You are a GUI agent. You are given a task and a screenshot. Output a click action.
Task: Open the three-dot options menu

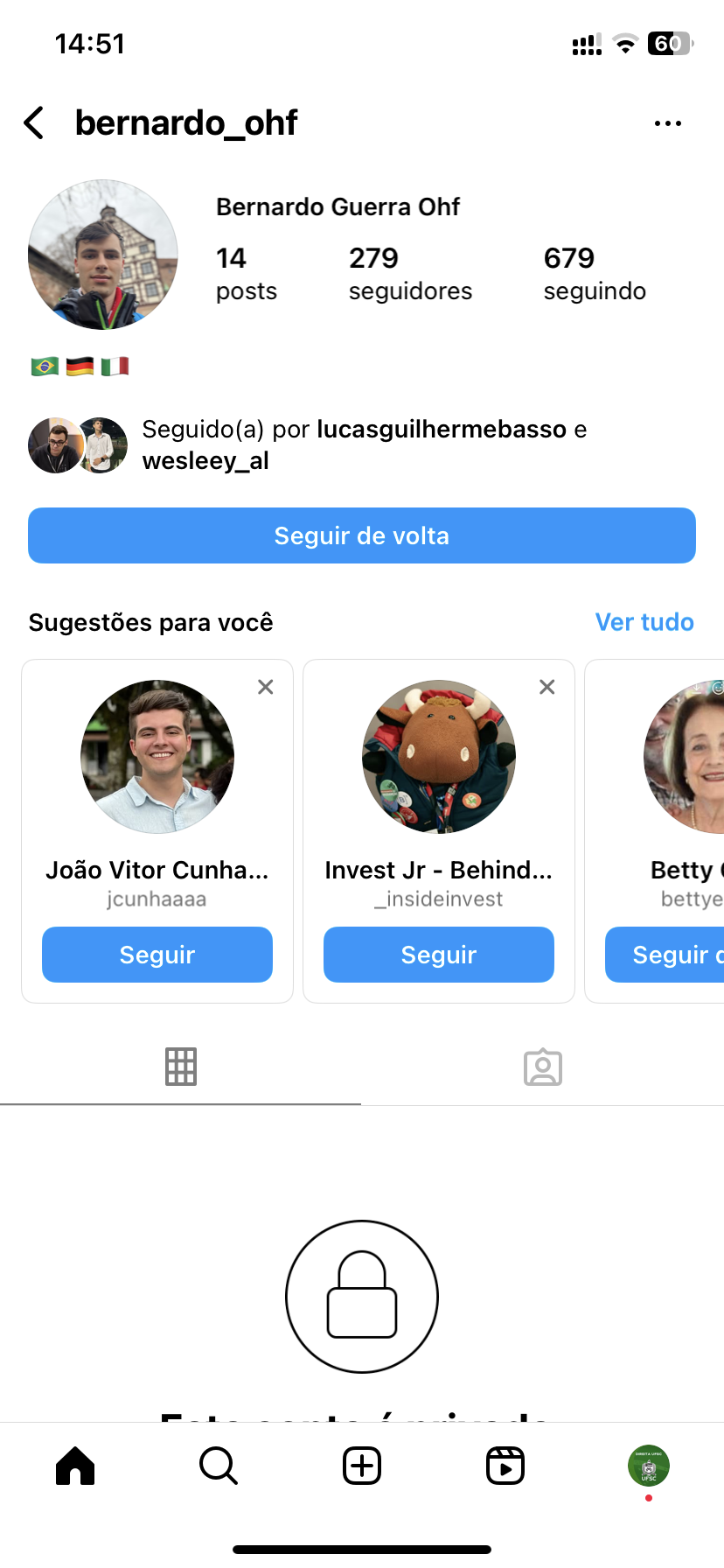pyautogui.click(x=667, y=123)
